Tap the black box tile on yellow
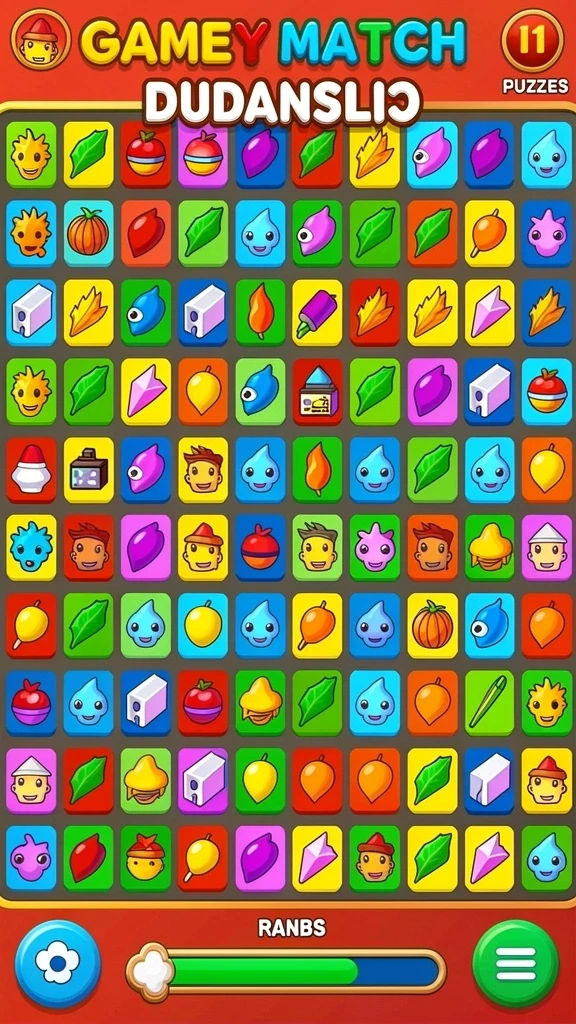The height and width of the screenshot is (1024, 576). (x=88, y=470)
